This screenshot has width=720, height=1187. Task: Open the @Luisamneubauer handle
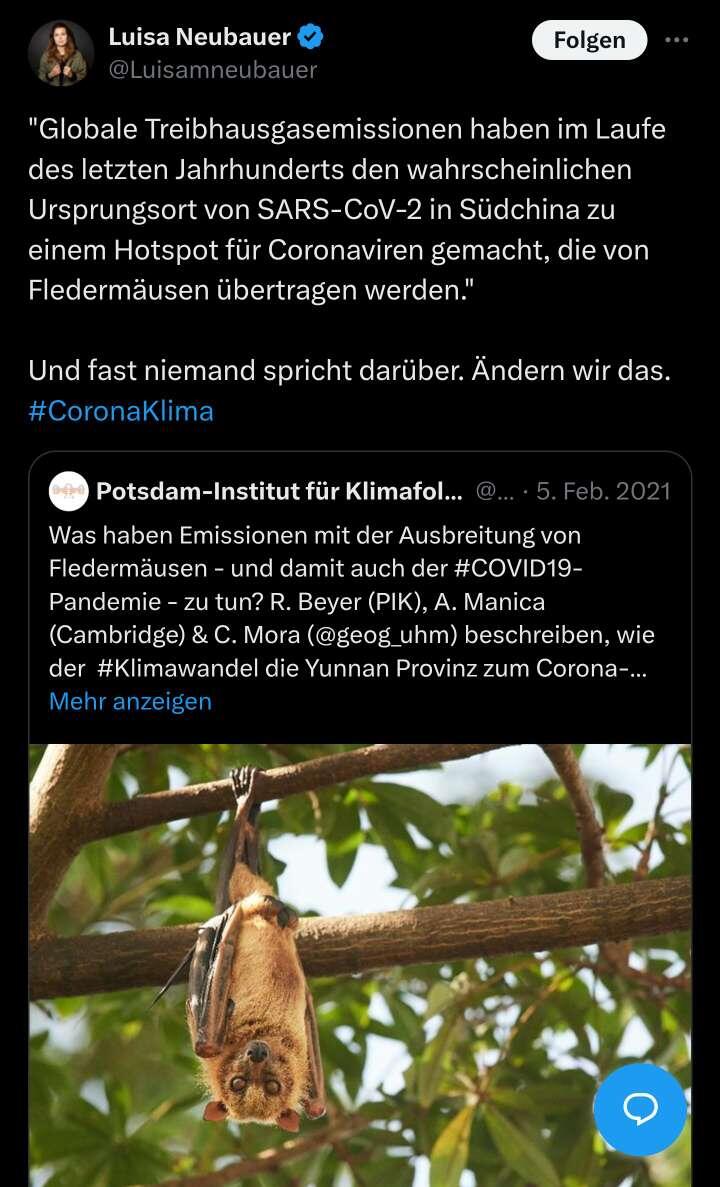[212, 69]
